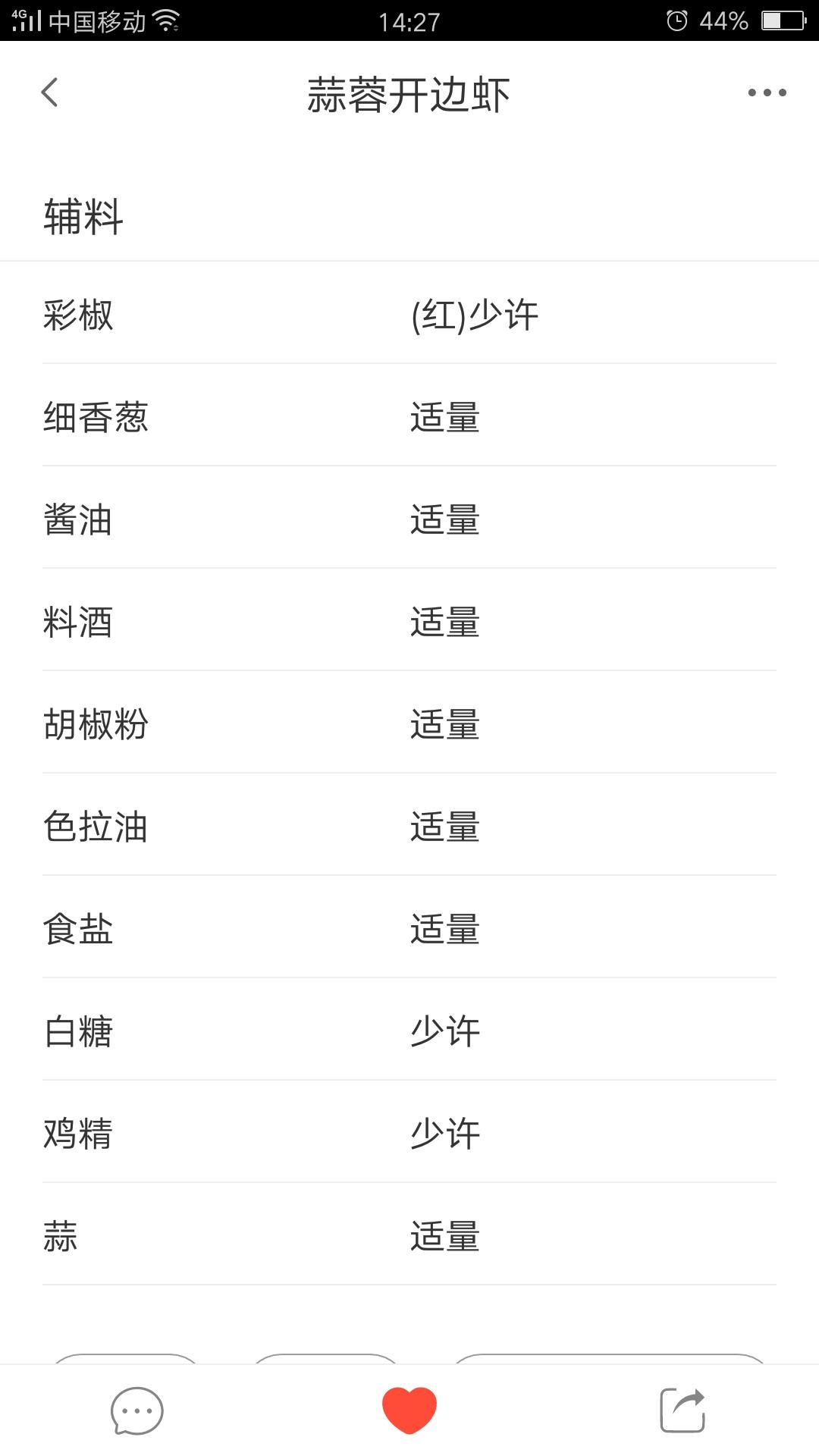Go back from the 蒜蓉开边虾 recipe
Image resolution: width=819 pixels, height=1456 pixels.
(x=50, y=93)
